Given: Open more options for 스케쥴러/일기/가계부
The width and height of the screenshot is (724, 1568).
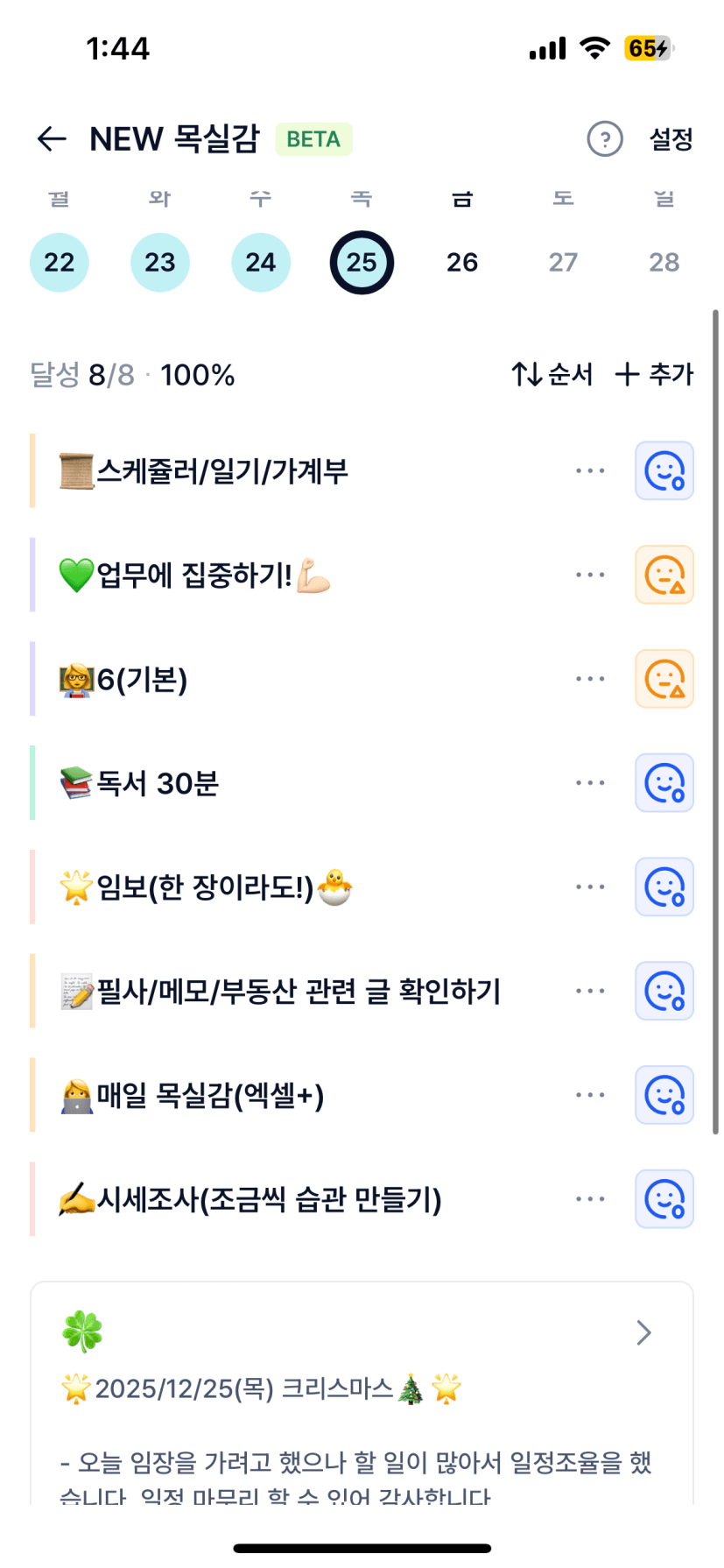Looking at the screenshot, I should click(590, 471).
